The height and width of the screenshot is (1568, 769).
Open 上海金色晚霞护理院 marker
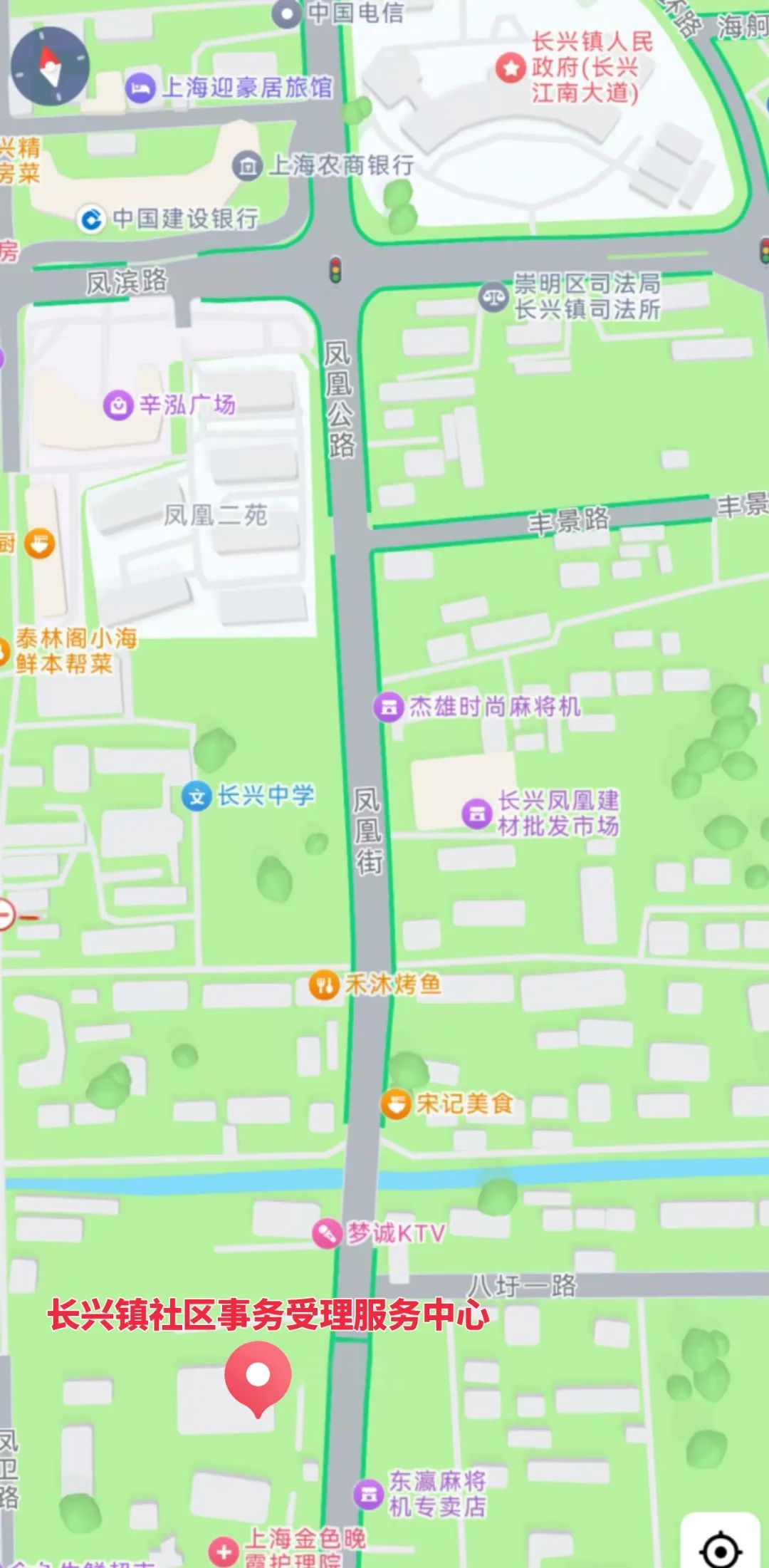(223, 1550)
